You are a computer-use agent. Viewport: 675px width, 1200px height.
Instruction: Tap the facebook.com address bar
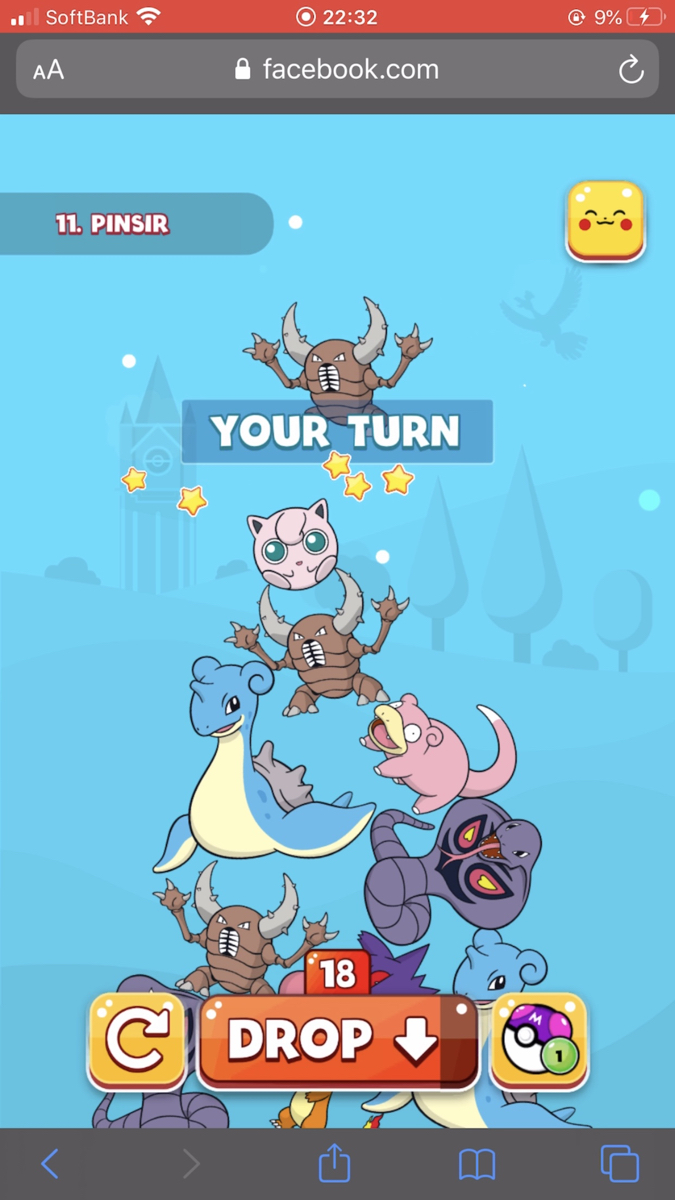click(337, 69)
